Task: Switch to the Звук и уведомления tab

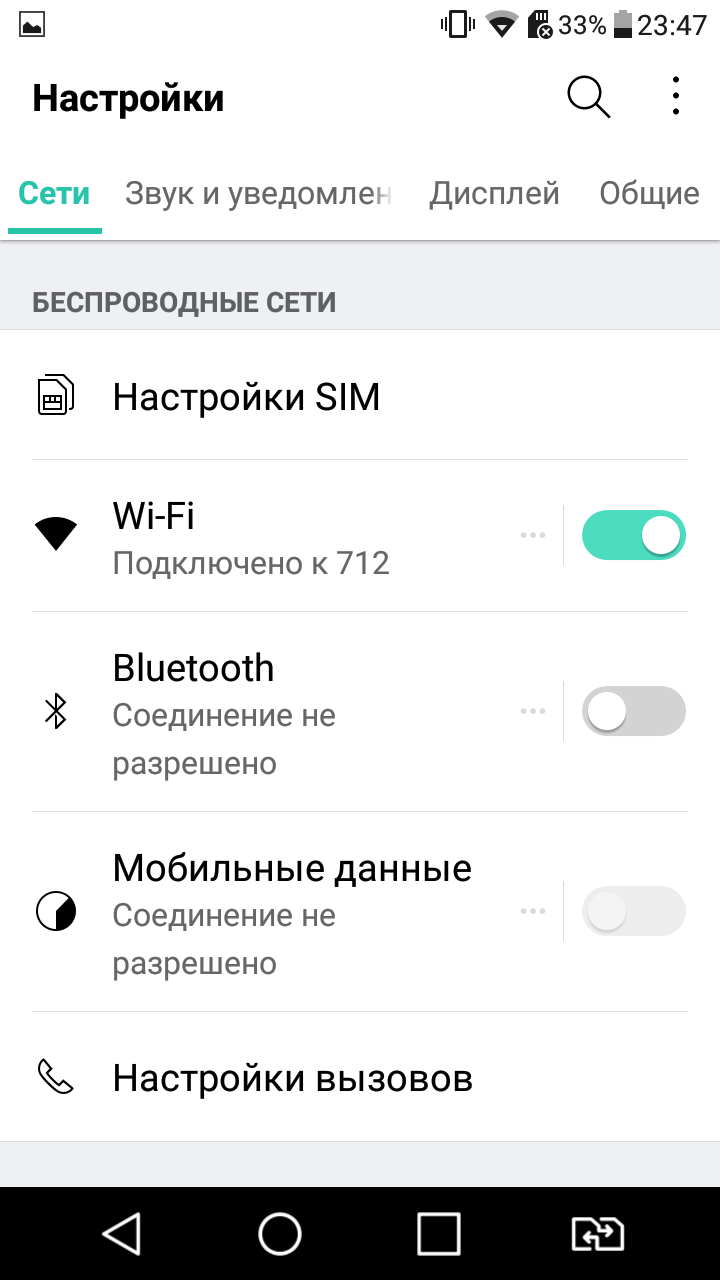Action: 257,193
